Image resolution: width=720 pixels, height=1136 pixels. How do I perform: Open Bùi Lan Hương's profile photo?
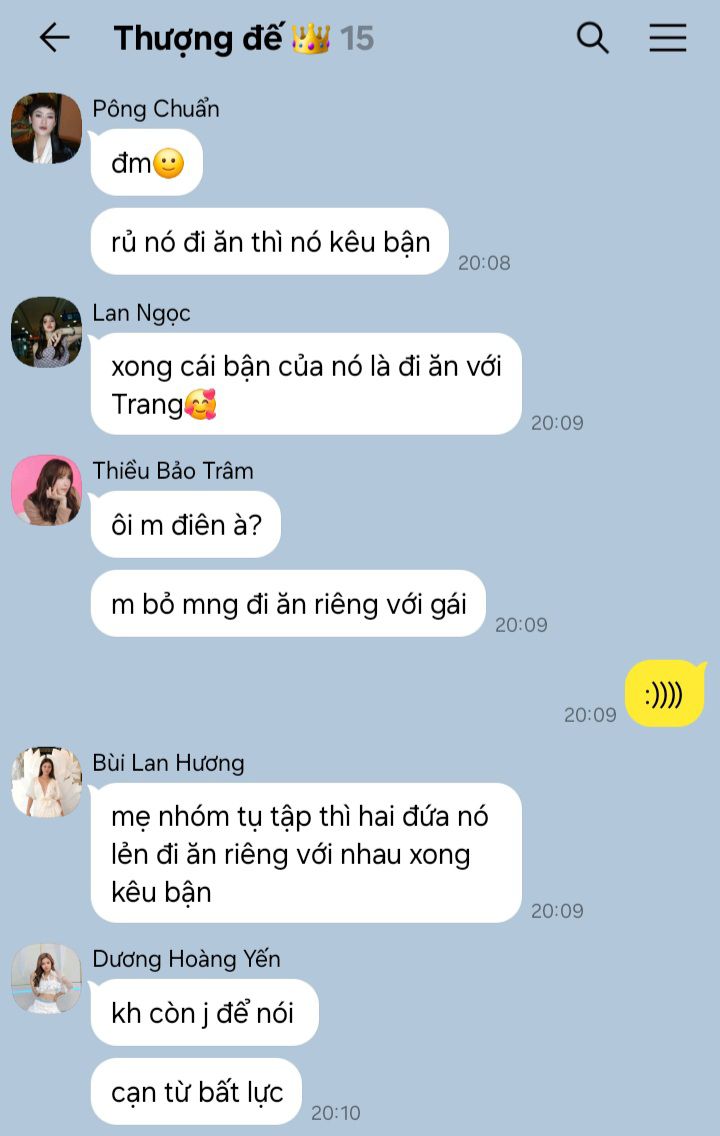46,782
